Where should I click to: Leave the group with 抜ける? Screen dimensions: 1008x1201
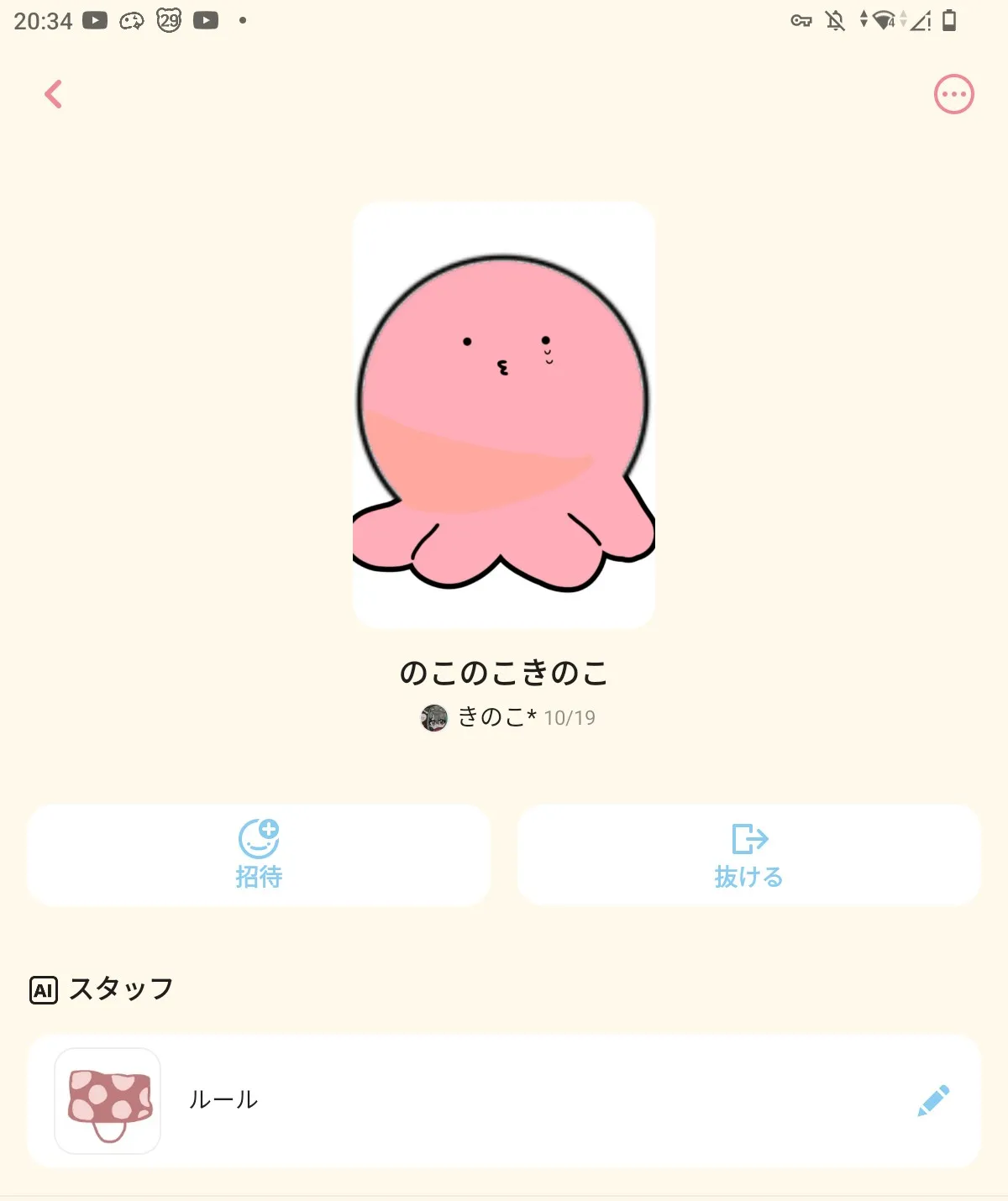748,855
